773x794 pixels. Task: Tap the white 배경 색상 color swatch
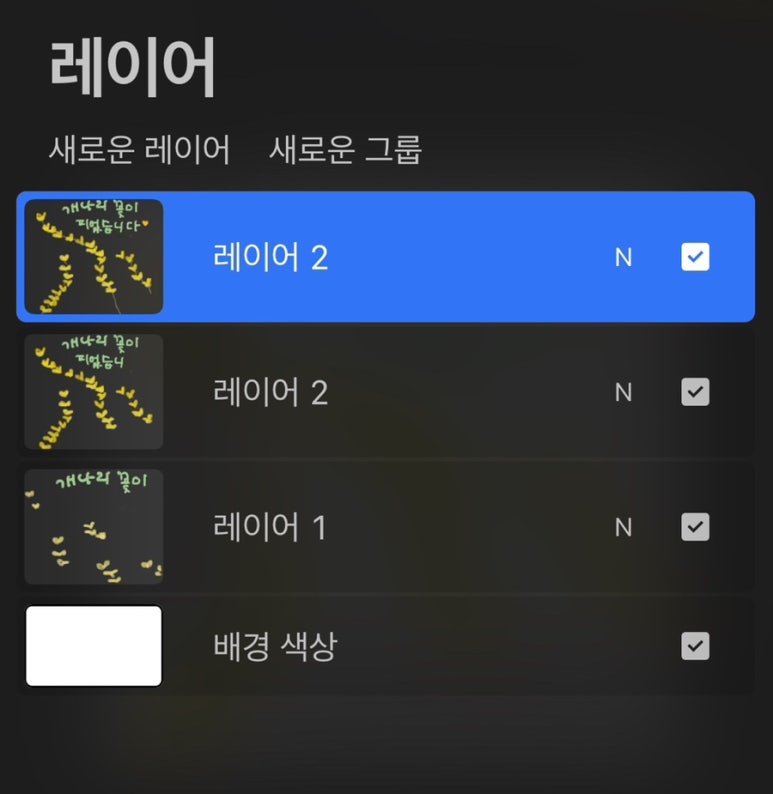[94, 646]
